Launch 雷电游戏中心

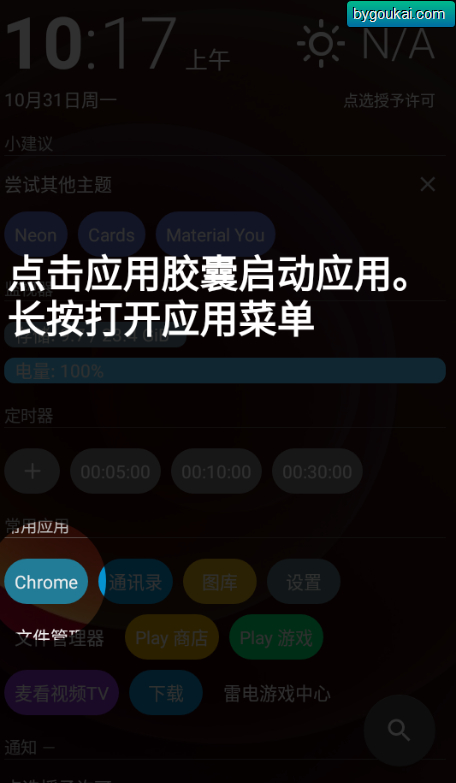pos(277,693)
